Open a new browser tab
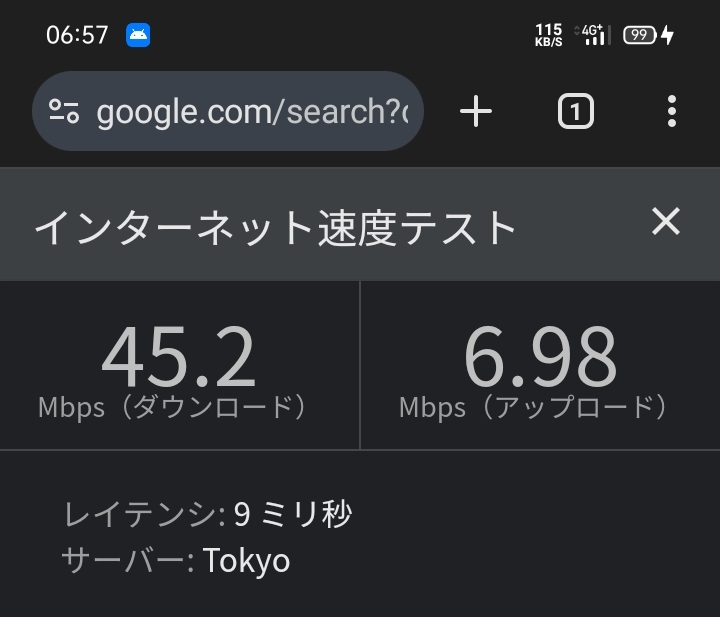Screen dimensions: 720x617 (x=476, y=112)
